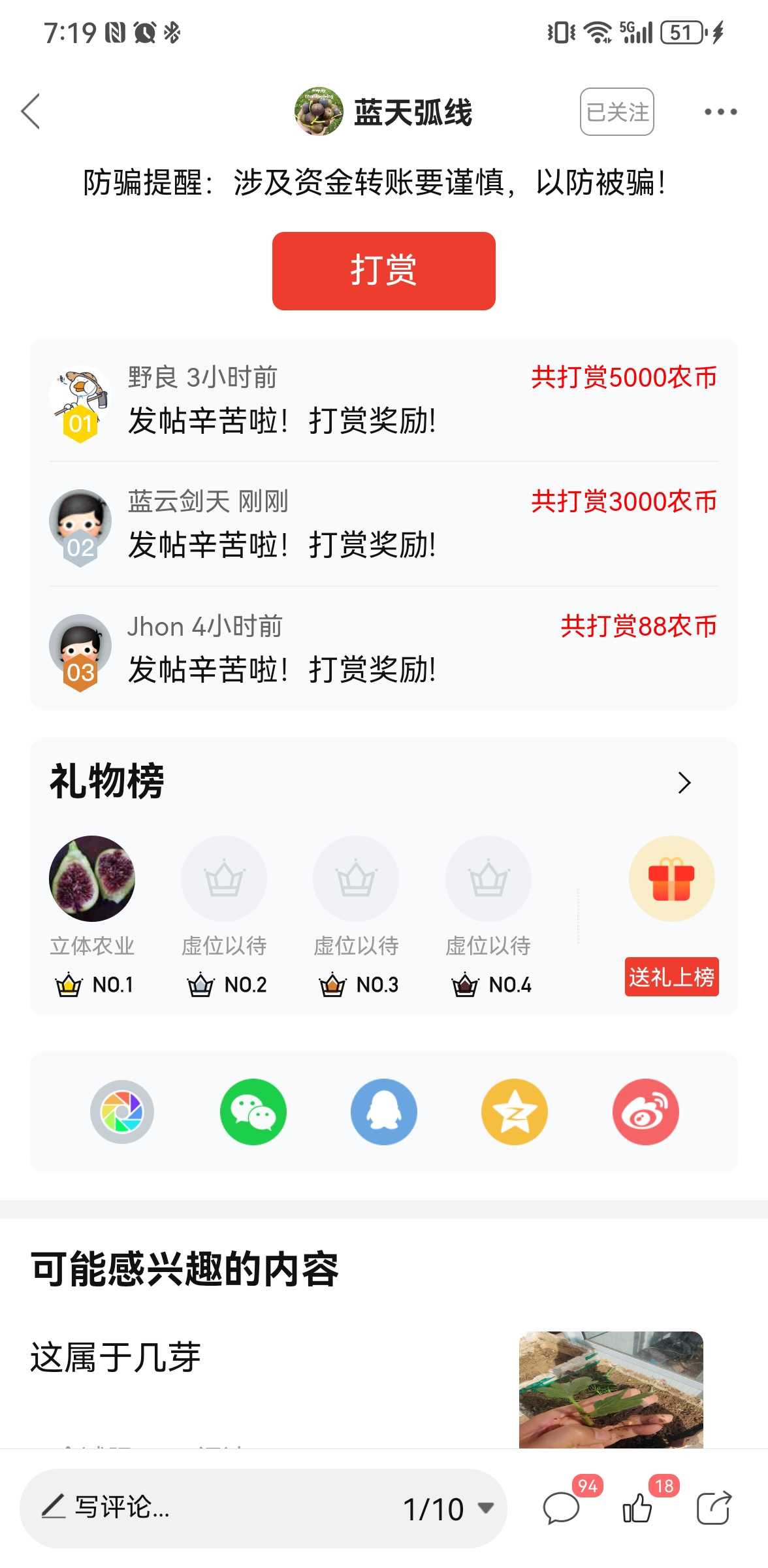Viewport: 768px width, 1568px height.
Task: Go back using the top-left arrow
Action: click(31, 111)
